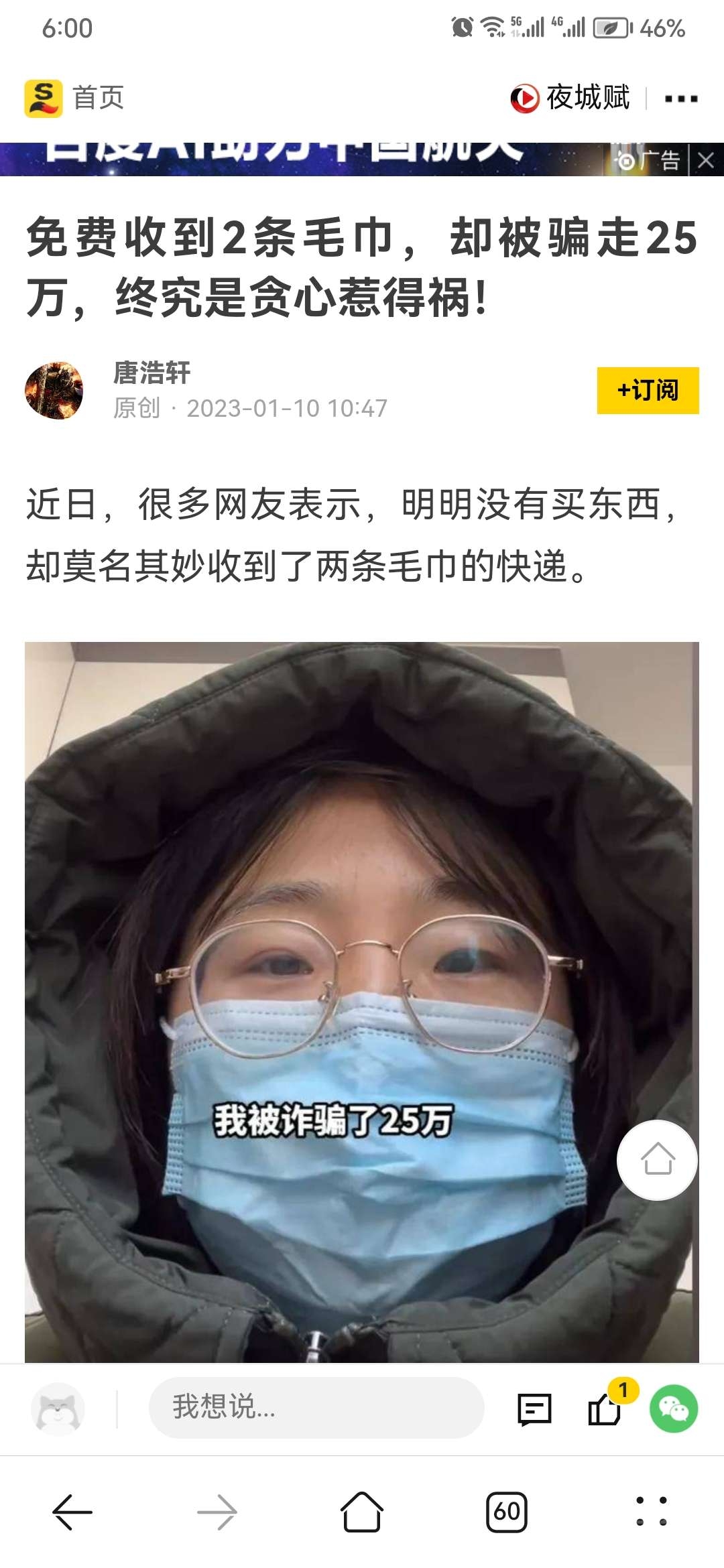Open author 唐浩轩's profile avatar

coord(54,391)
